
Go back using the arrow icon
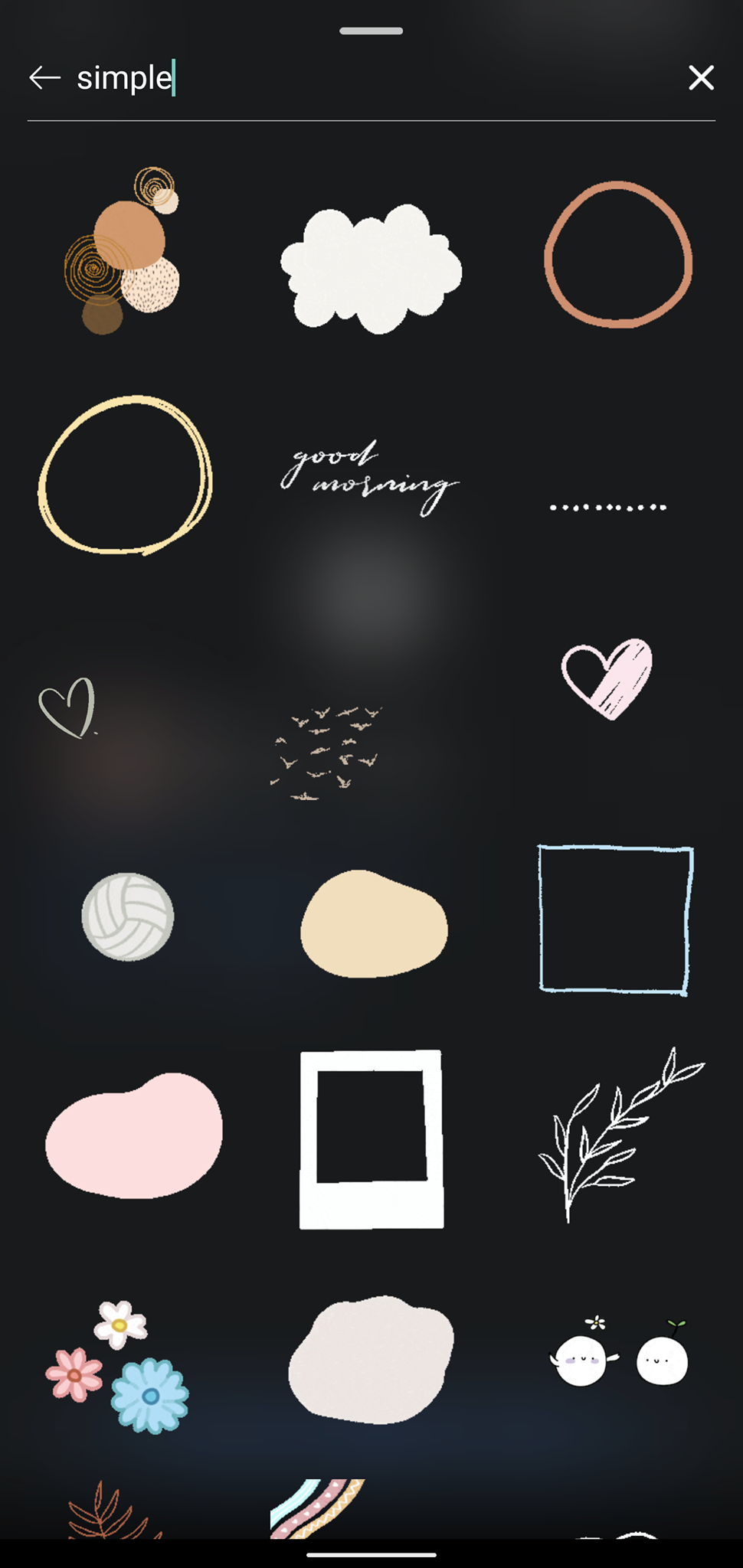(44, 77)
